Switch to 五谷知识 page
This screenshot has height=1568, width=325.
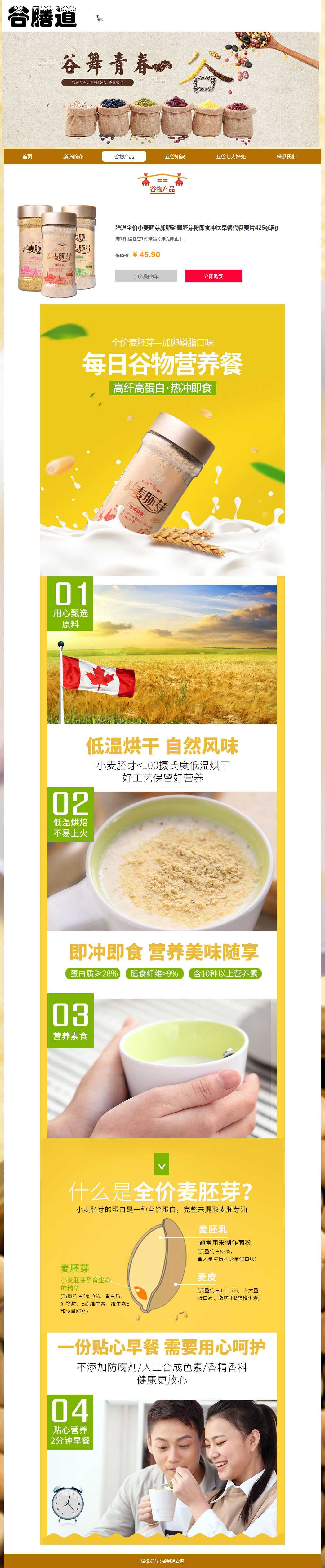tap(174, 156)
